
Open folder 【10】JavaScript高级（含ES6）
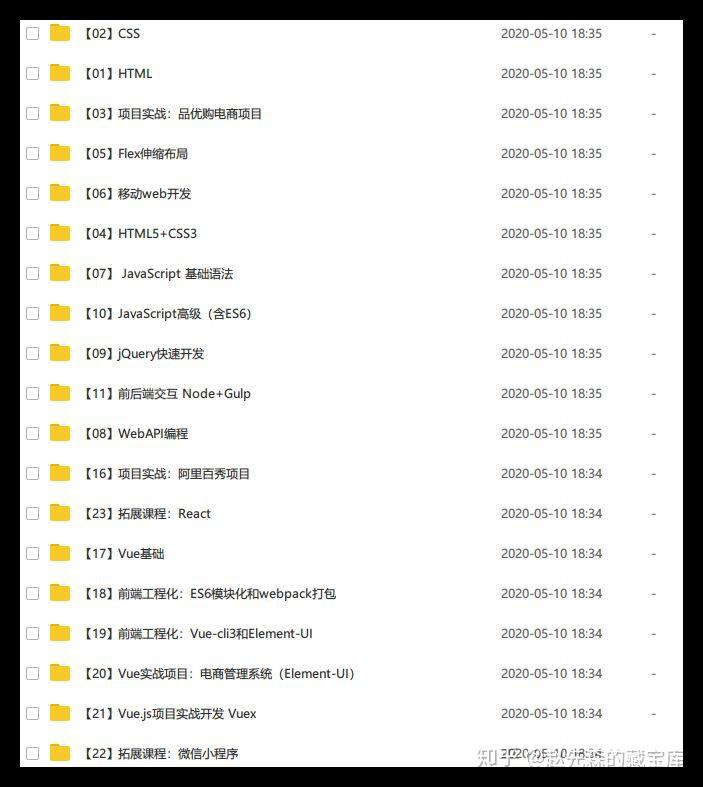coord(167,313)
